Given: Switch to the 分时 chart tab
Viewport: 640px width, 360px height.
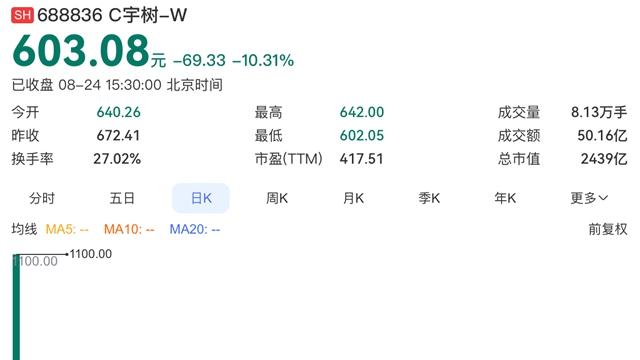Looking at the screenshot, I should pos(42,198).
